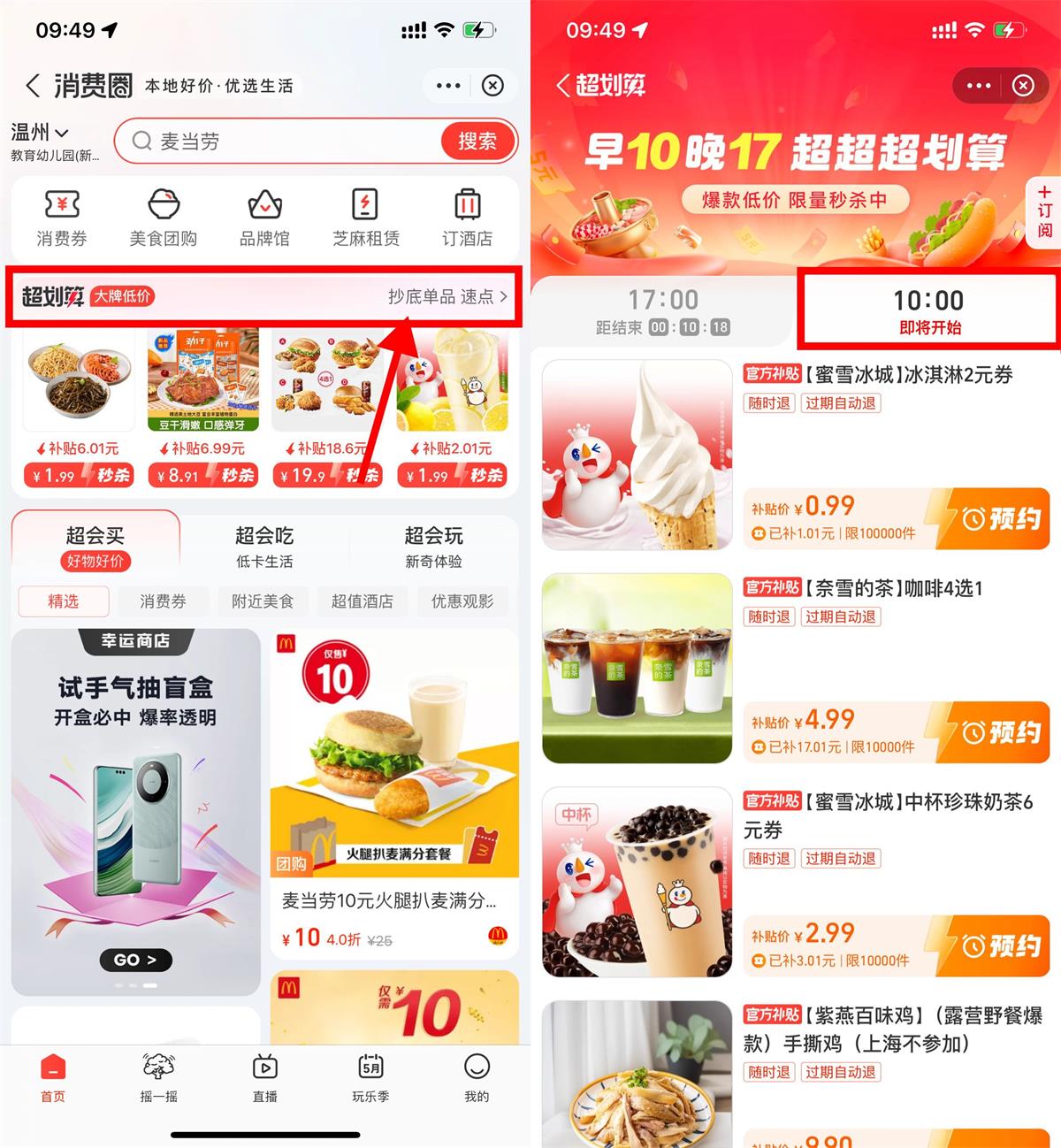The image size is (1061, 1148).
Task: Switch to the 摇一摇 bottom tab
Action: [x=159, y=1077]
